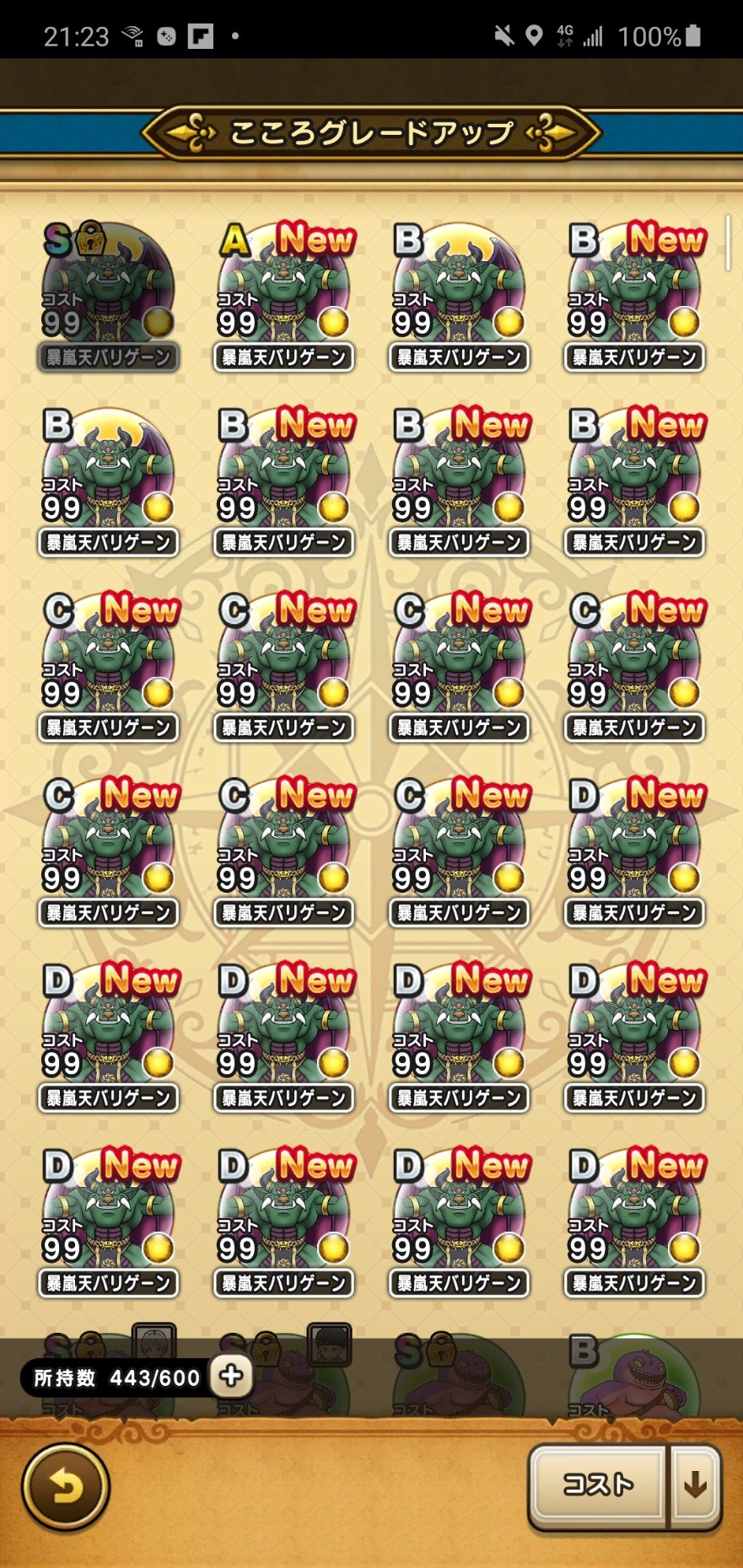The image size is (743, 1568).
Task: Expand inventory capacity with the plus button
Action: click(231, 1377)
